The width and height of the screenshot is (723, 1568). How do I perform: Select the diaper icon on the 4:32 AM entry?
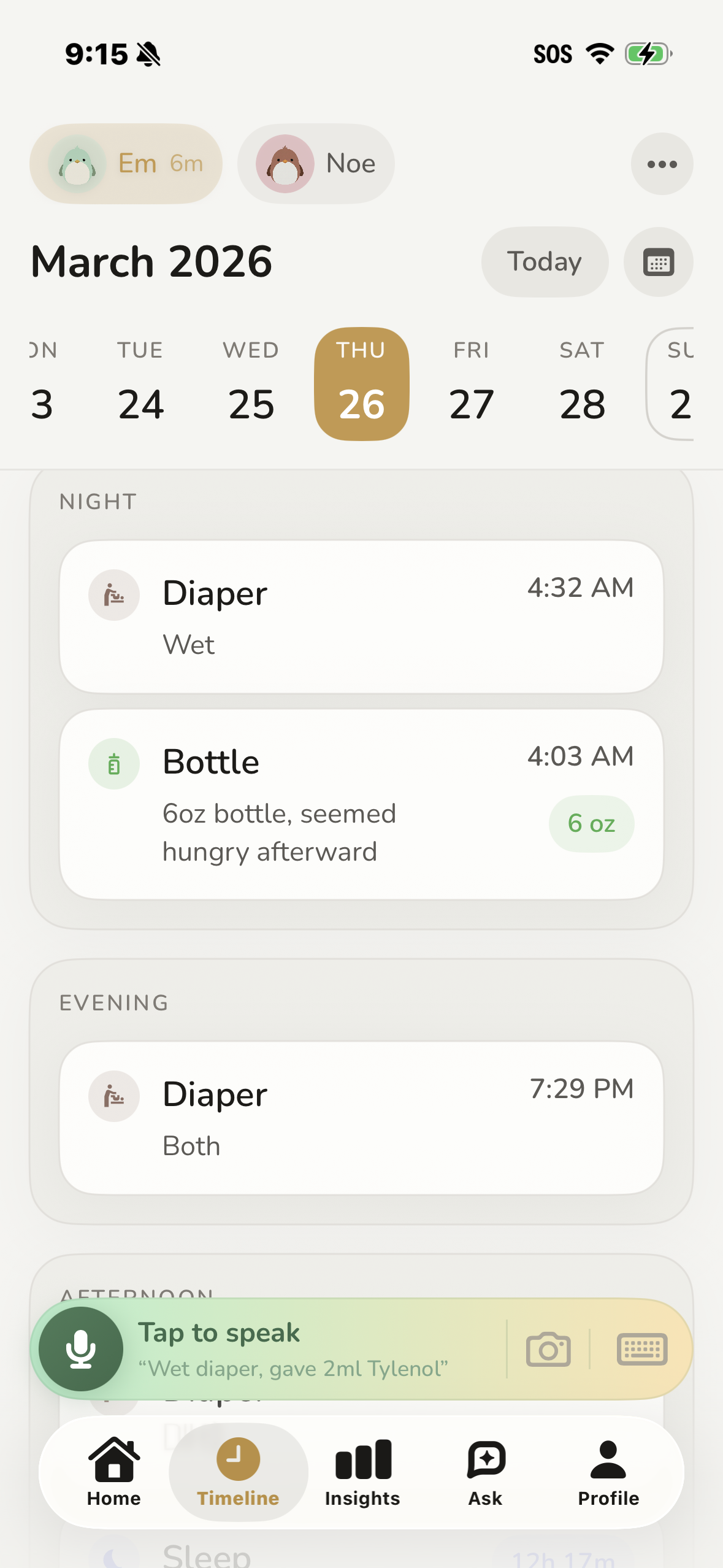114,594
